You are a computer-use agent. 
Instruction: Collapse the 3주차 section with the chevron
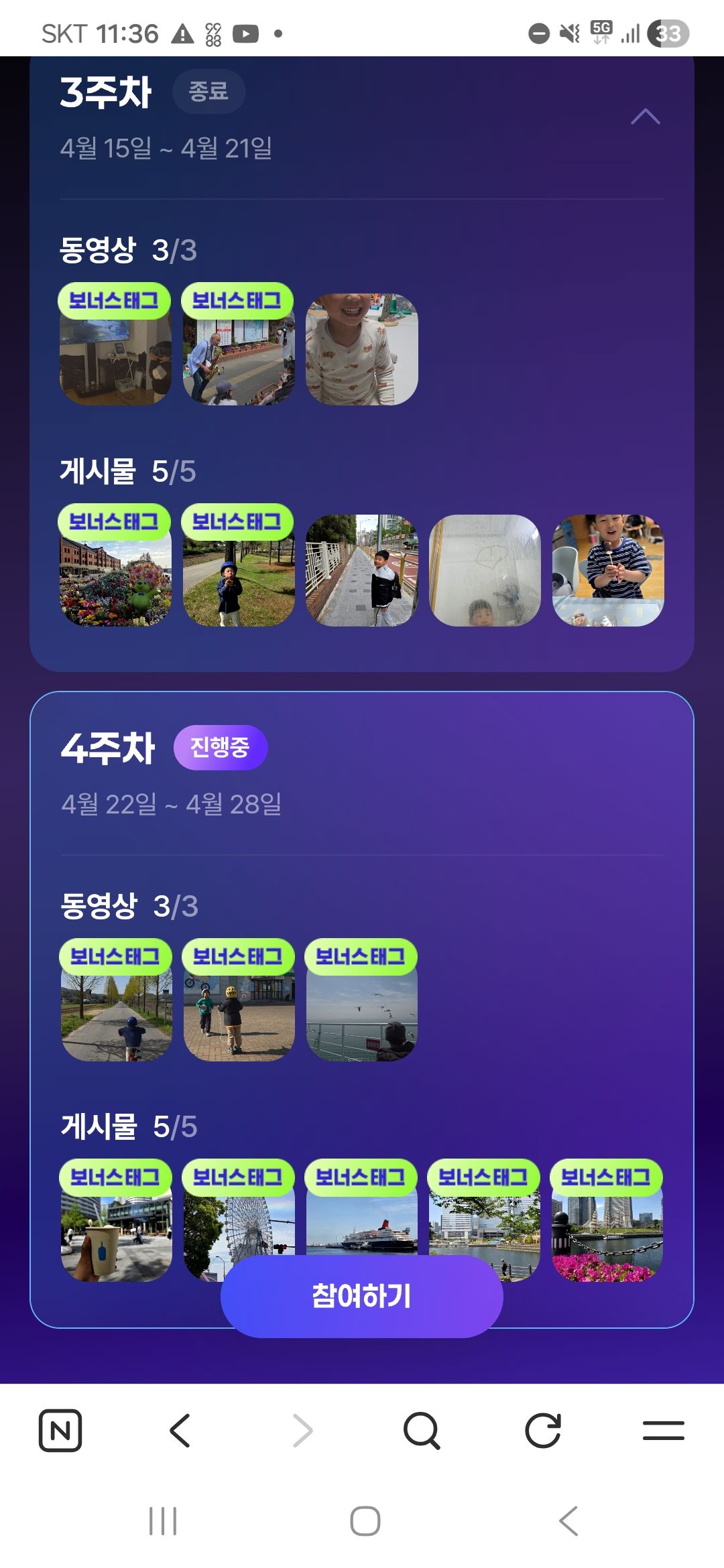(x=646, y=117)
